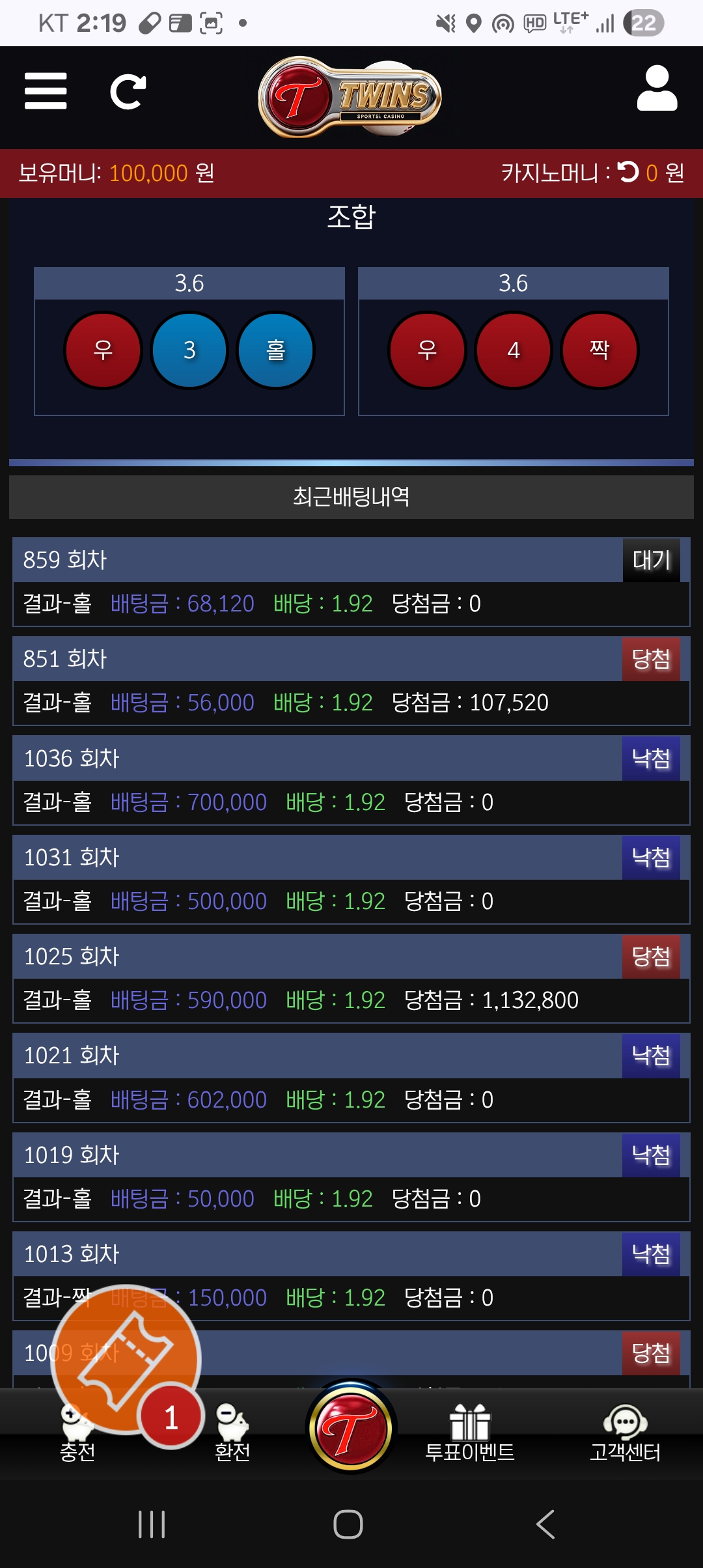Open the orange betting slip button
The height and width of the screenshot is (1568, 703).
[126, 1360]
